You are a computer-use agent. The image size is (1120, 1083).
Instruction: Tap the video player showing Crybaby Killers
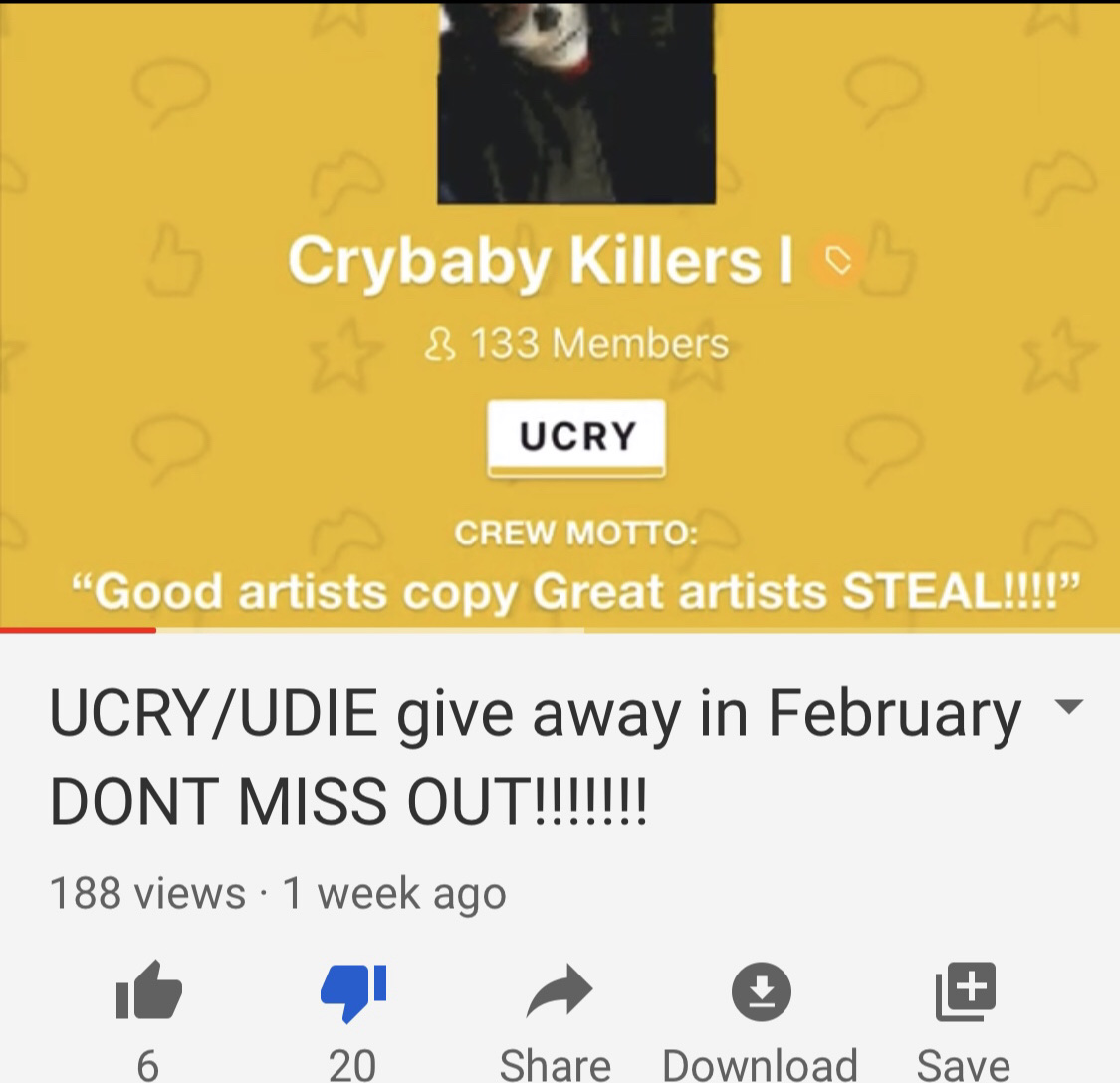560,319
